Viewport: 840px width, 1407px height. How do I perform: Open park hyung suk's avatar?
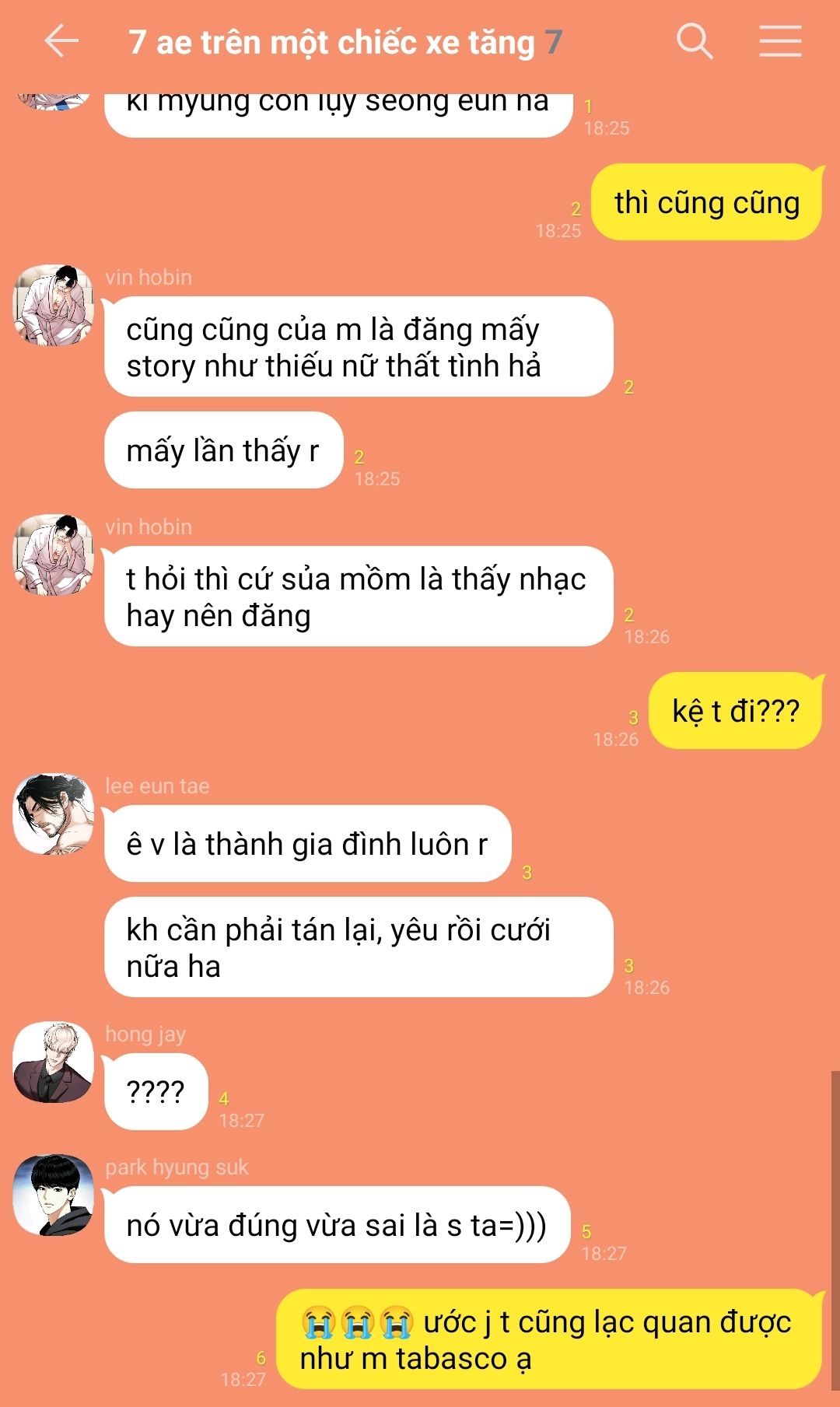[x=54, y=1195]
